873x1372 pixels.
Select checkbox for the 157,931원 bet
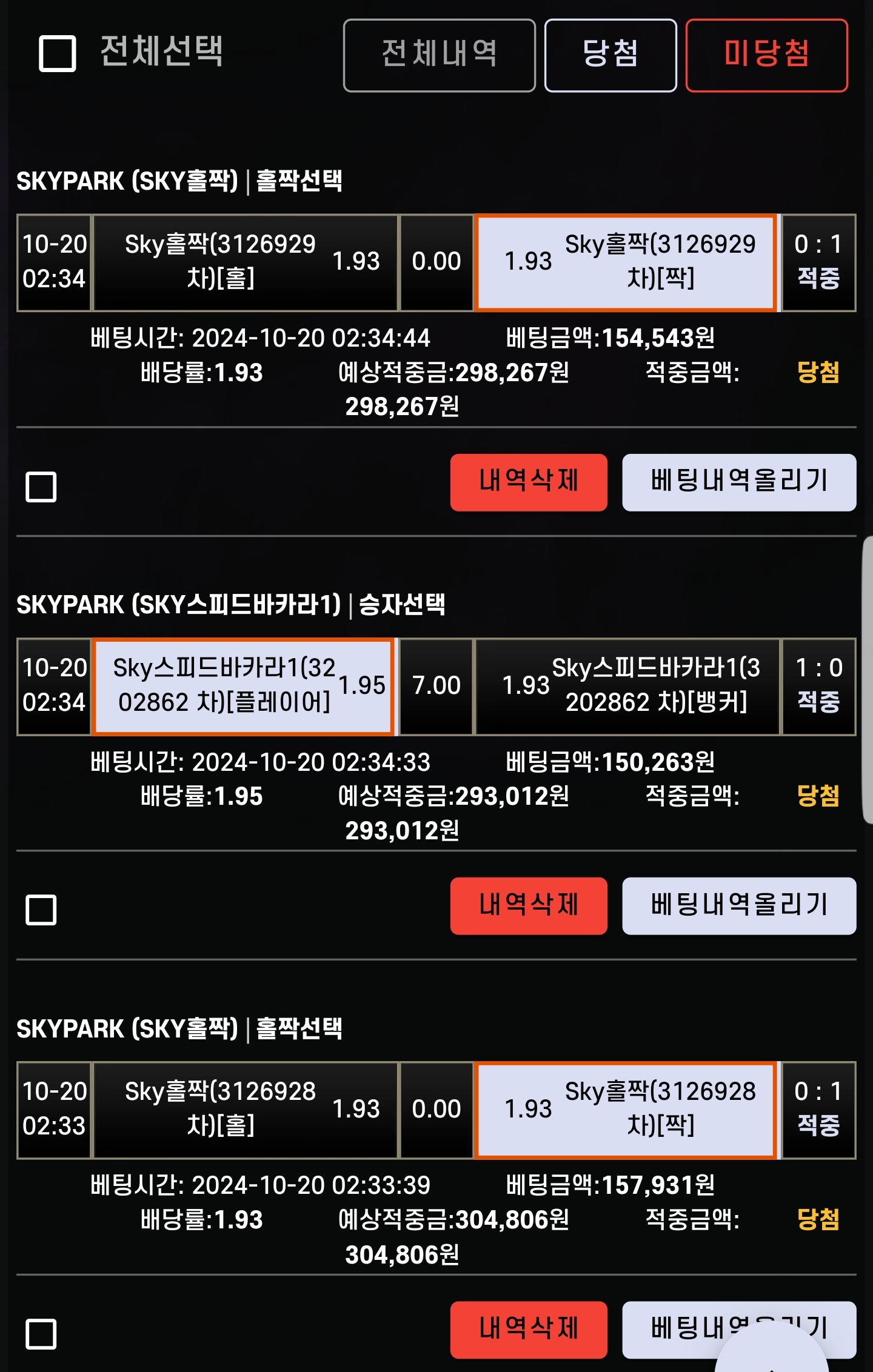tap(41, 1334)
